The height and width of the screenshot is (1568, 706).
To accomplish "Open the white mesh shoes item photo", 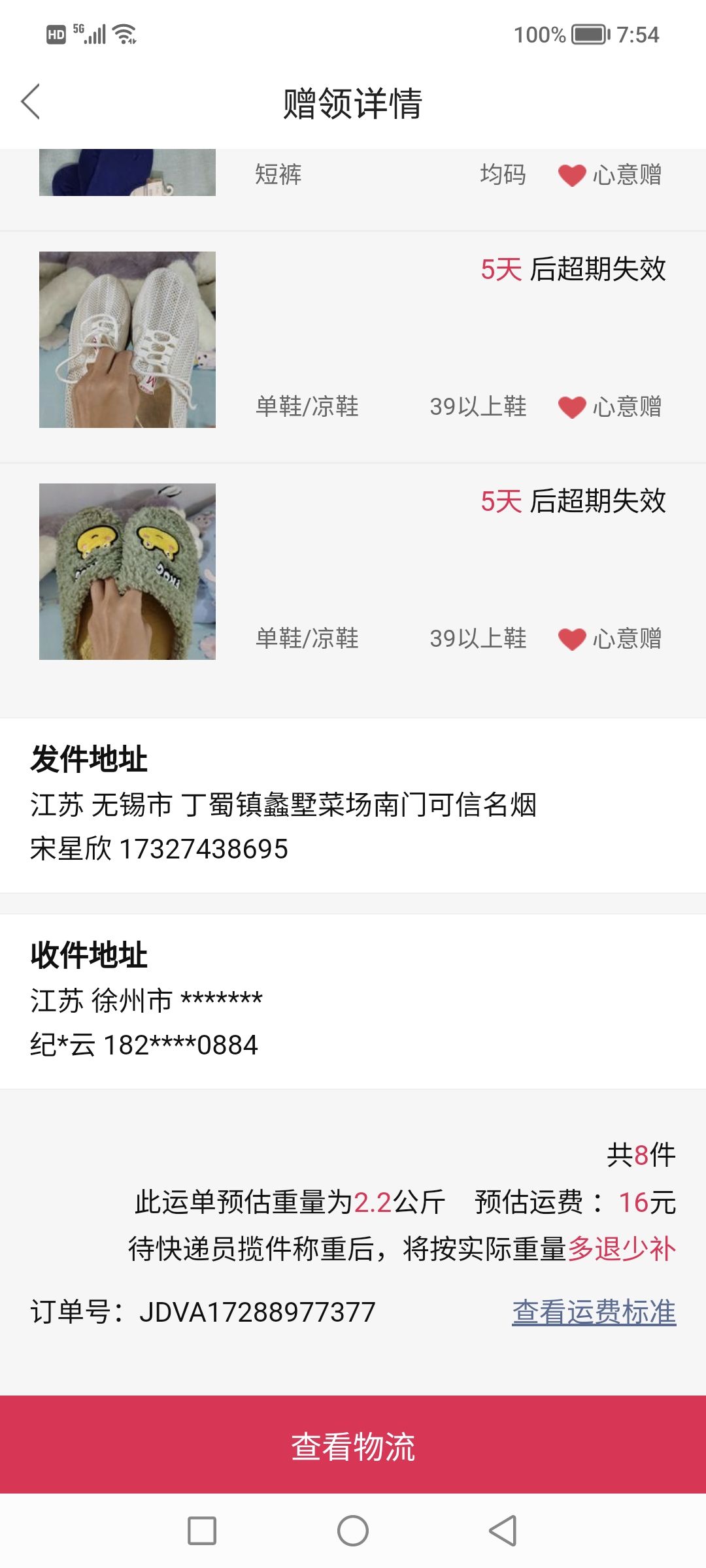I will point(127,340).
